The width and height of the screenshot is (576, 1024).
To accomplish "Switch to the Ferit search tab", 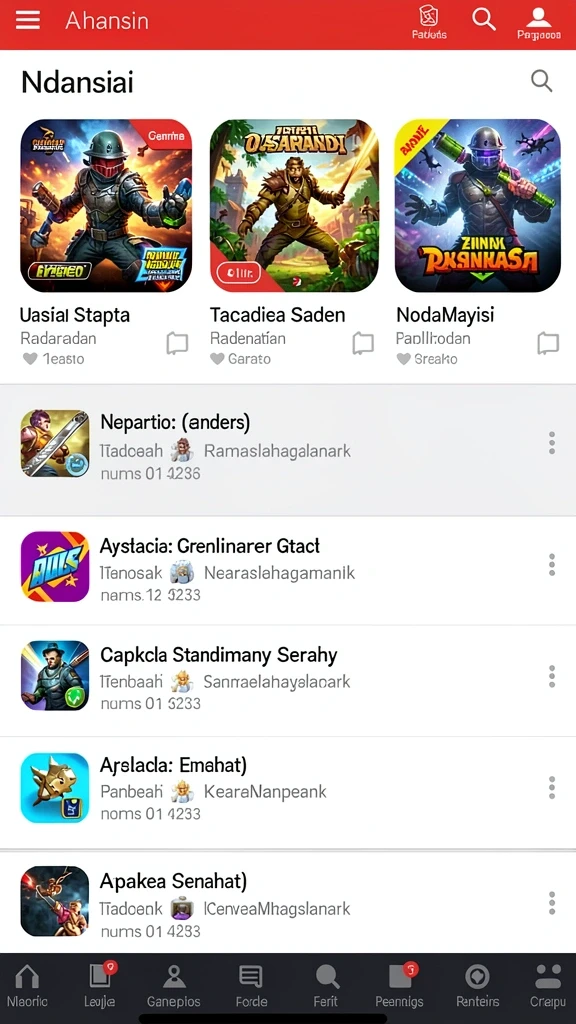I will point(326,987).
